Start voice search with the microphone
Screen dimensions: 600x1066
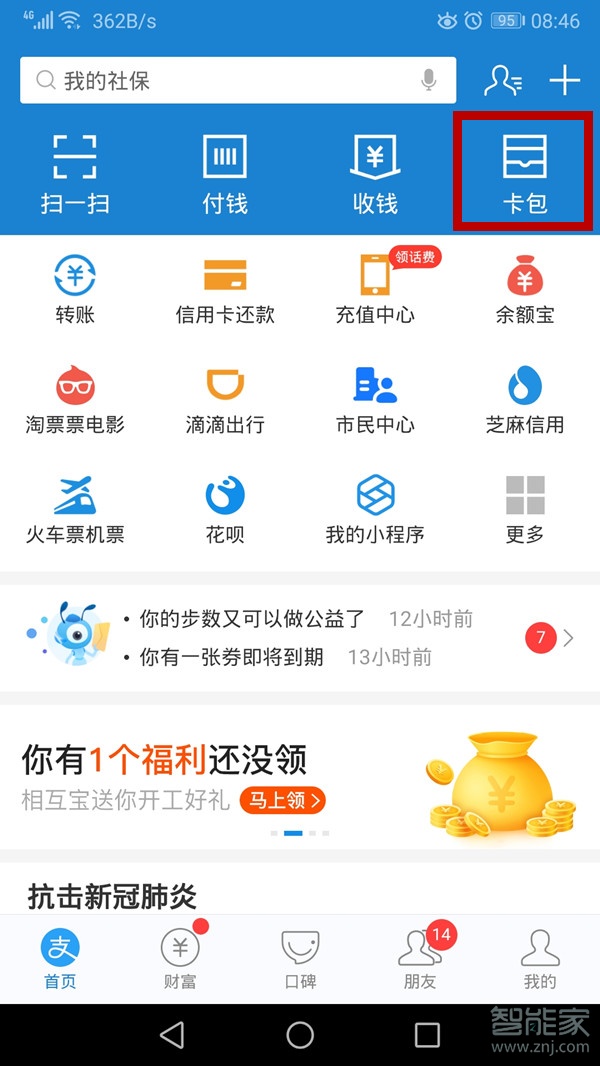point(429,81)
